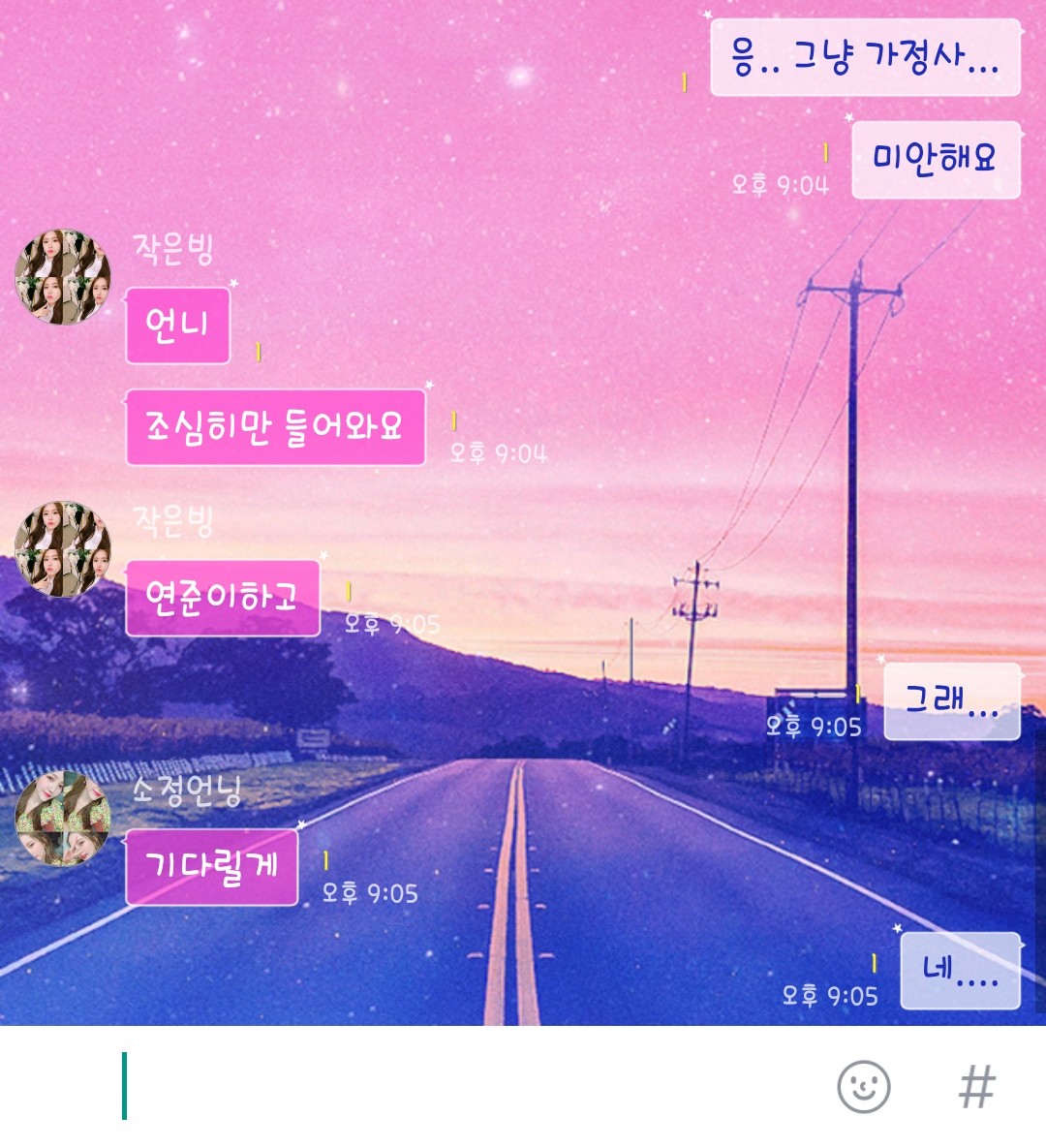Focus the message input field
Screen dimensions: 1046x1148
pyautogui.click(x=465, y=1086)
